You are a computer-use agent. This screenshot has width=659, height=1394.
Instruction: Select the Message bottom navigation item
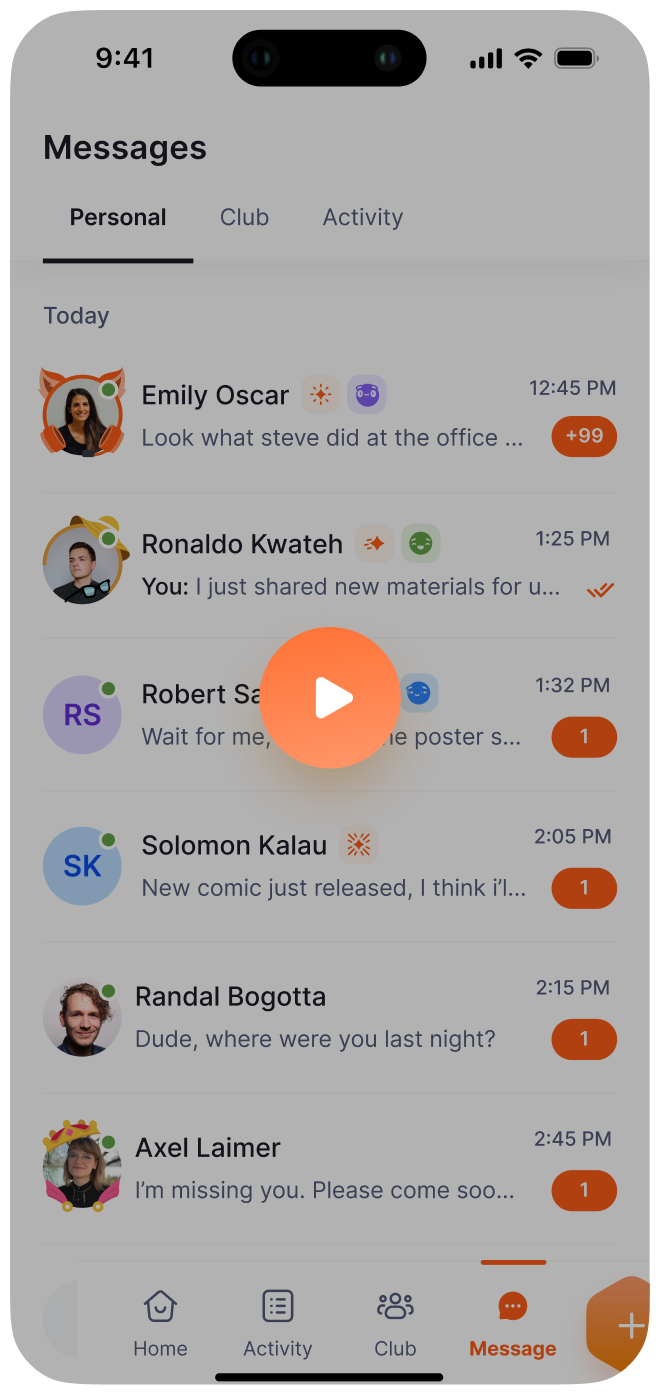(512, 1323)
